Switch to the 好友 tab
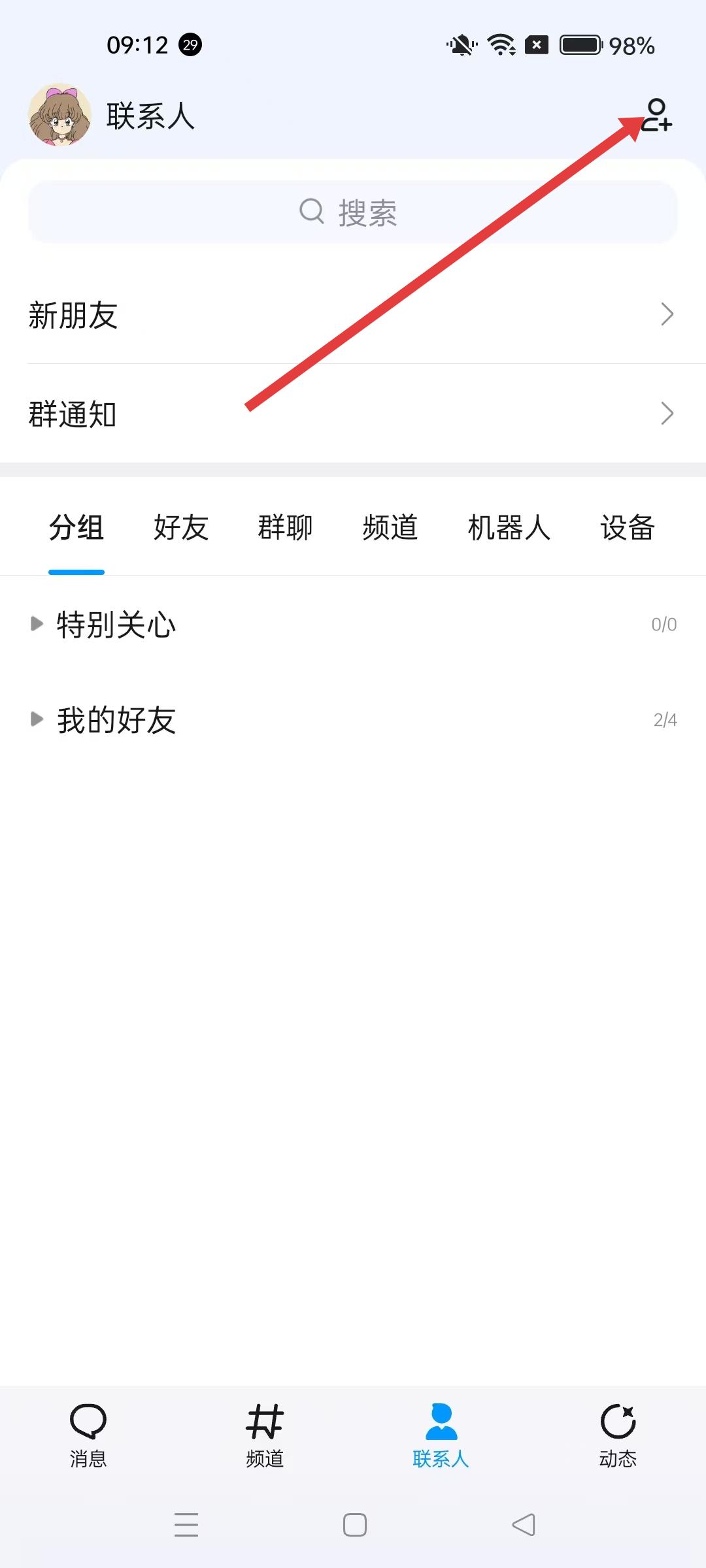706x1568 pixels. click(181, 528)
